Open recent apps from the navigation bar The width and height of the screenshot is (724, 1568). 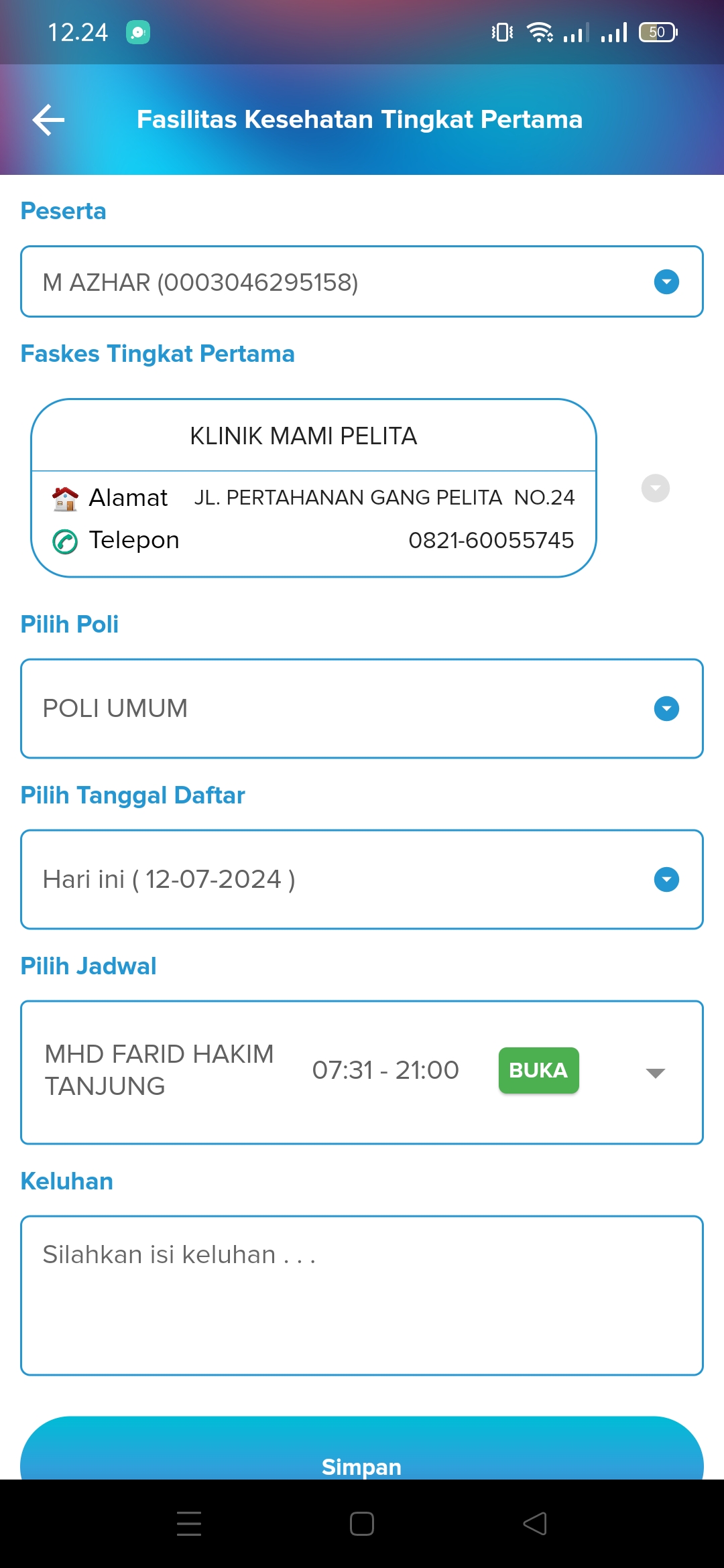point(189,1524)
